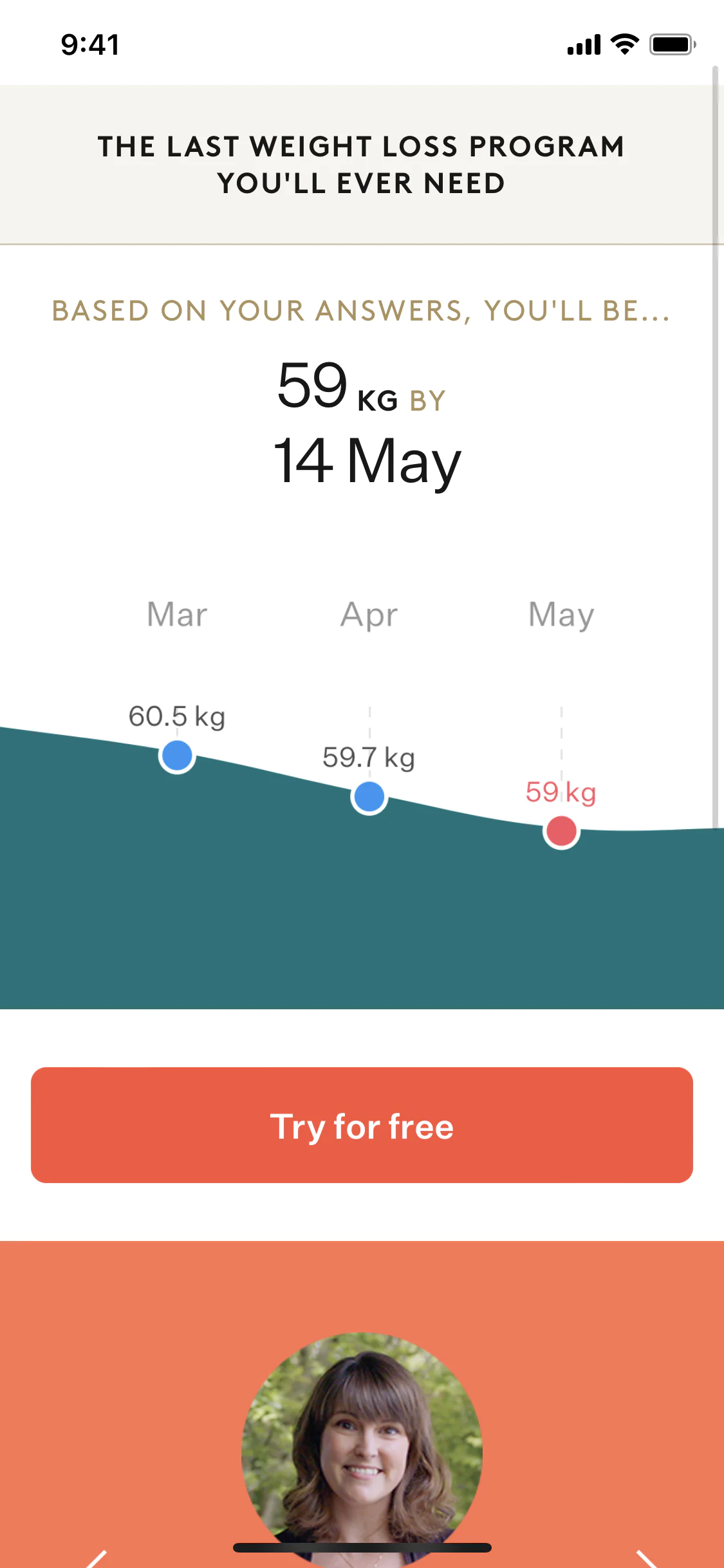Tap the Try for free button
This screenshot has height=1568, width=724.
click(x=362, y=1125)
